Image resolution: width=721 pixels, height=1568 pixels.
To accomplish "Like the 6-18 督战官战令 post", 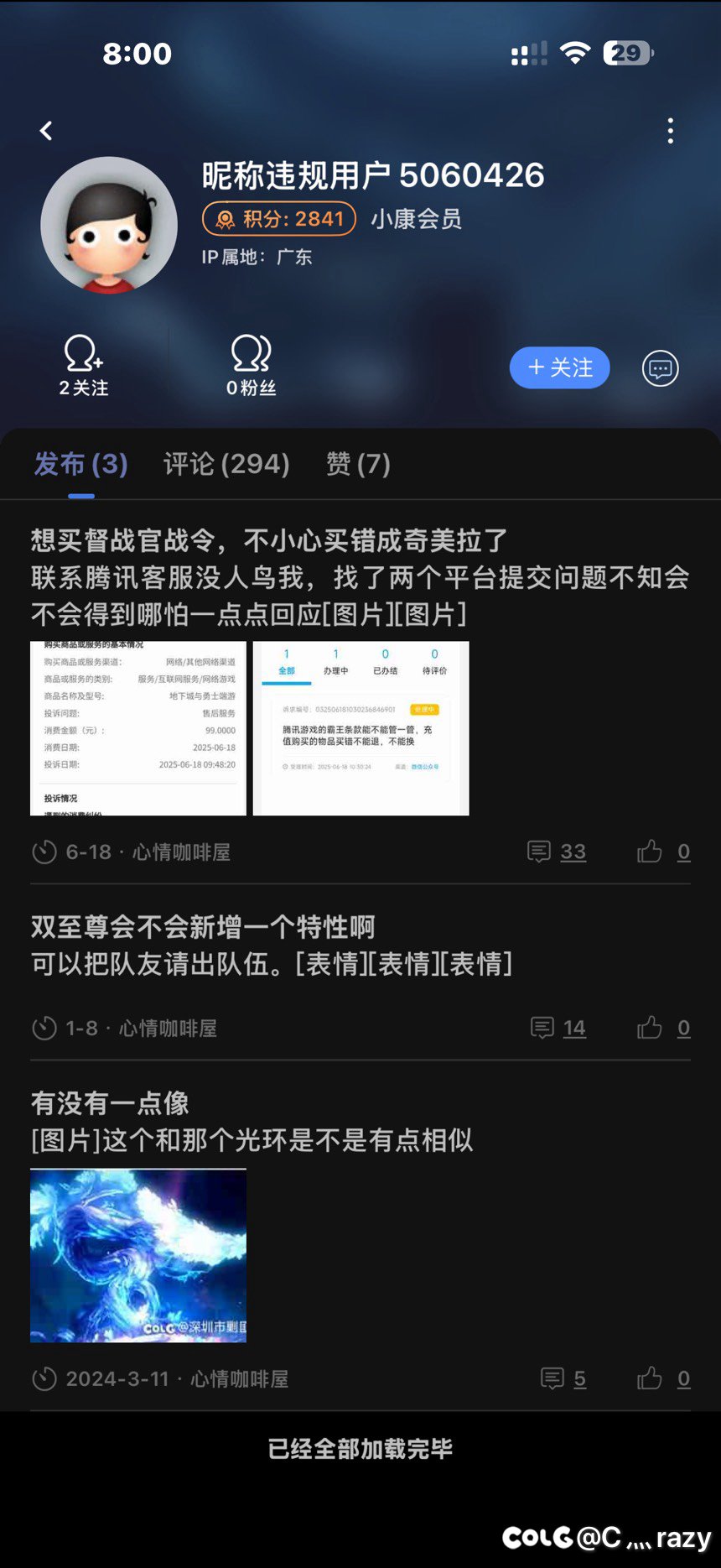I will point(662,852).
